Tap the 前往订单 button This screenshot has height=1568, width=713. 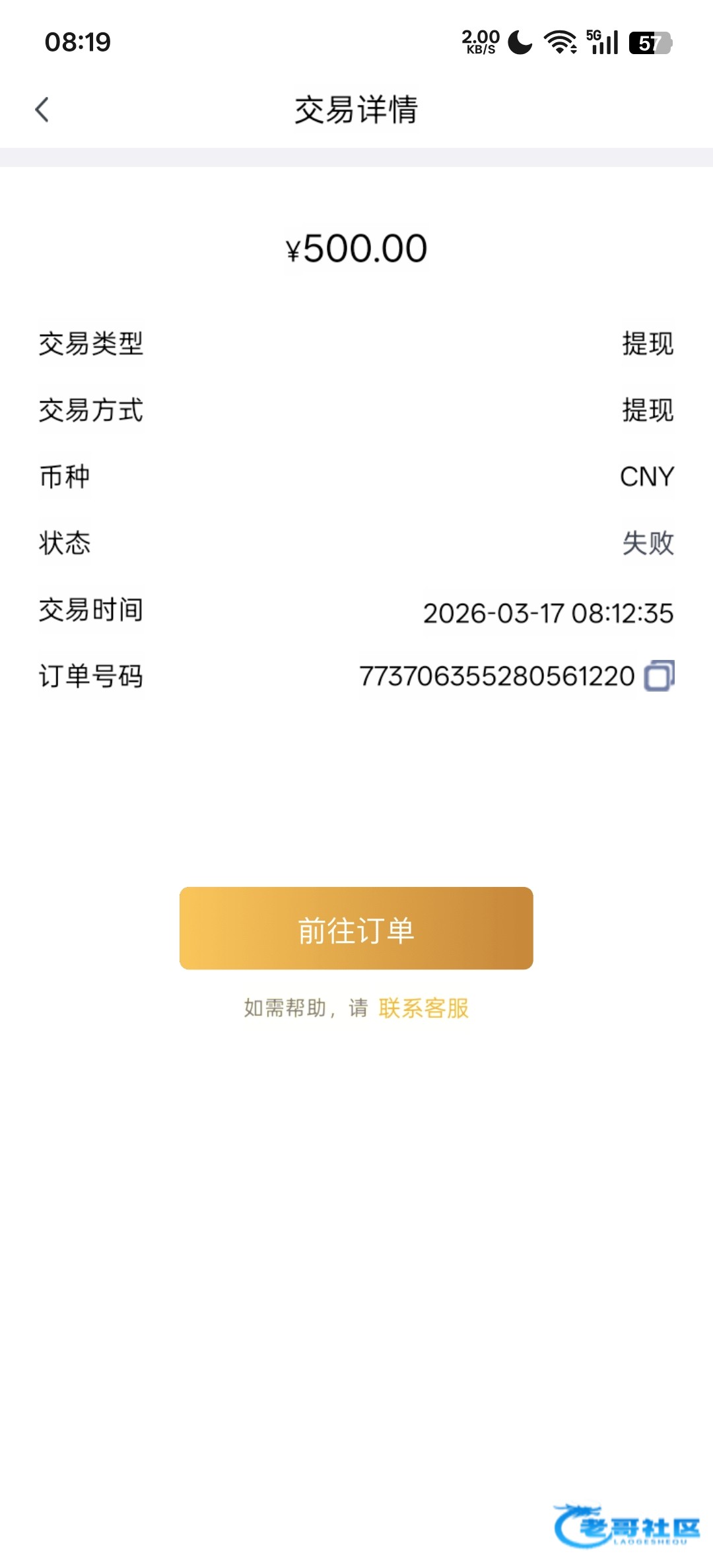tap(356, 928)
